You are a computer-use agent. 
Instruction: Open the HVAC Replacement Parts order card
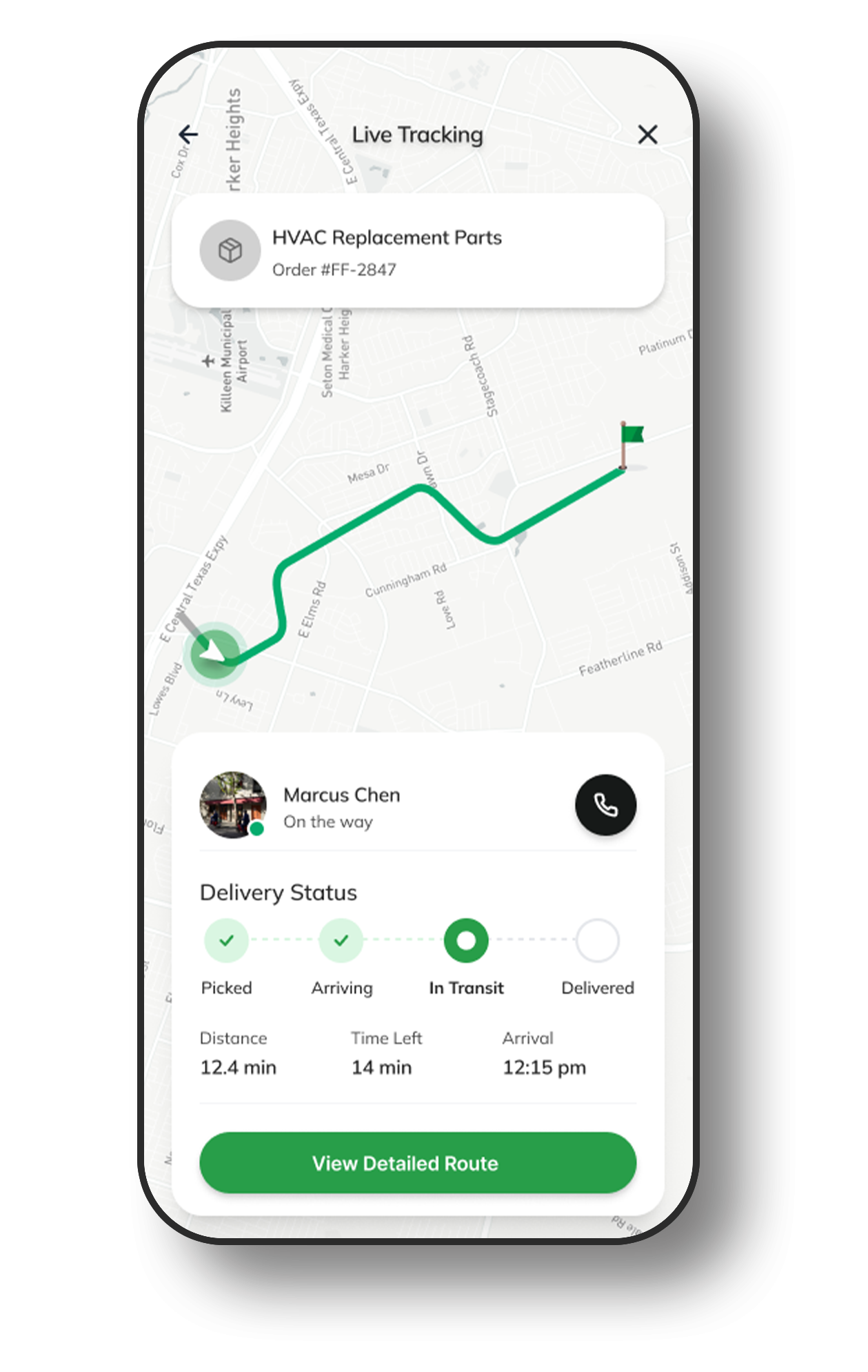point(418,250)
